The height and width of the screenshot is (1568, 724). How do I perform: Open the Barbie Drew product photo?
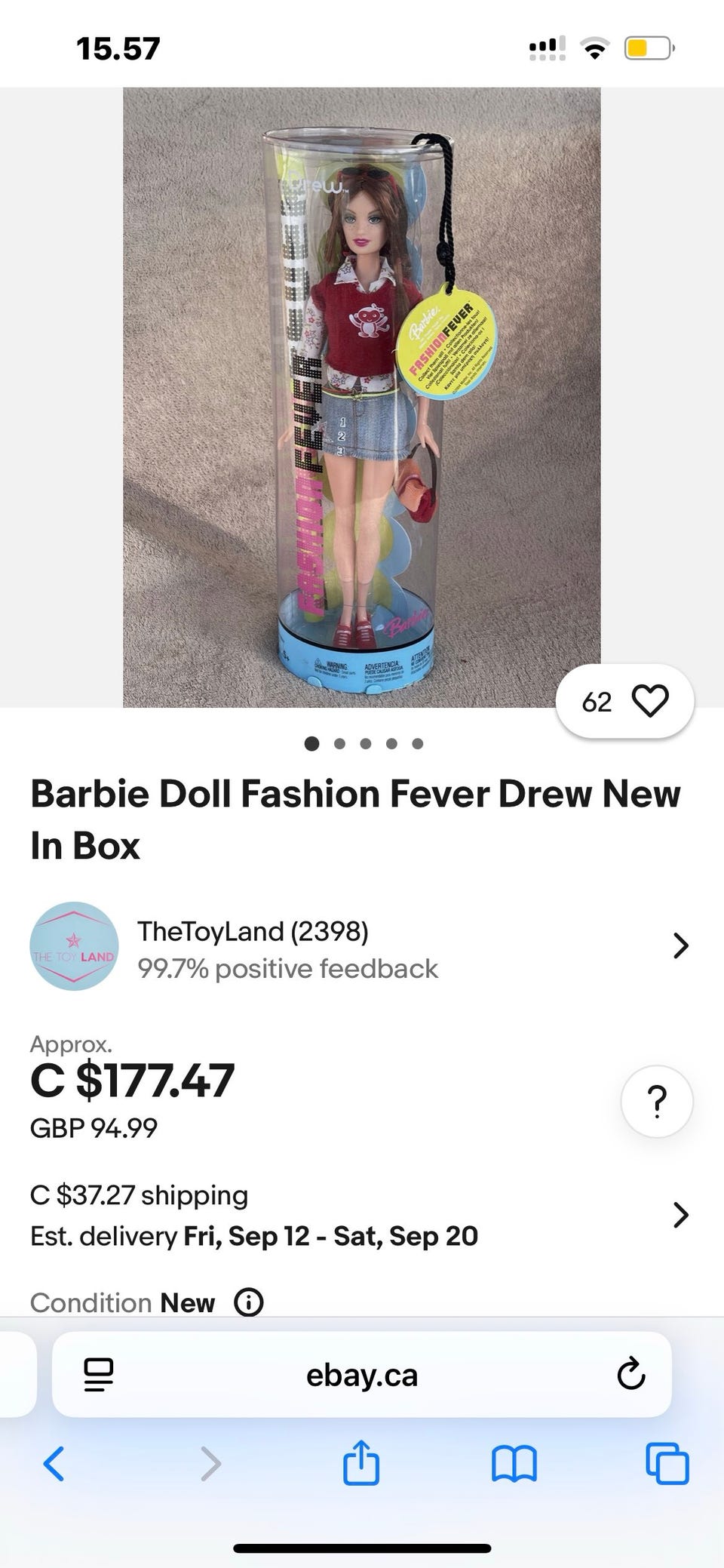click(x=362, y=397)
